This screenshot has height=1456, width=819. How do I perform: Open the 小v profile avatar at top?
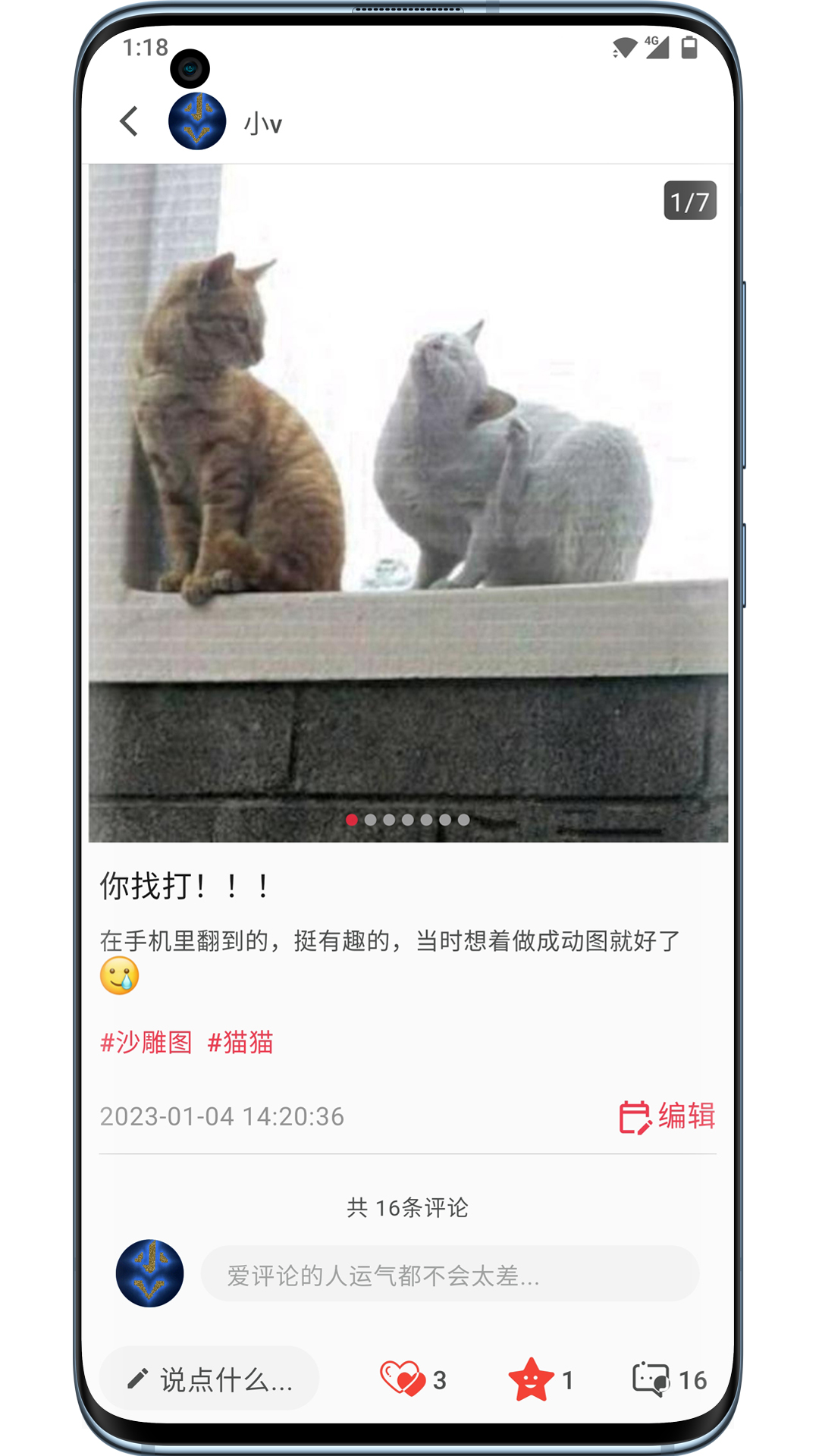point(196,121)
